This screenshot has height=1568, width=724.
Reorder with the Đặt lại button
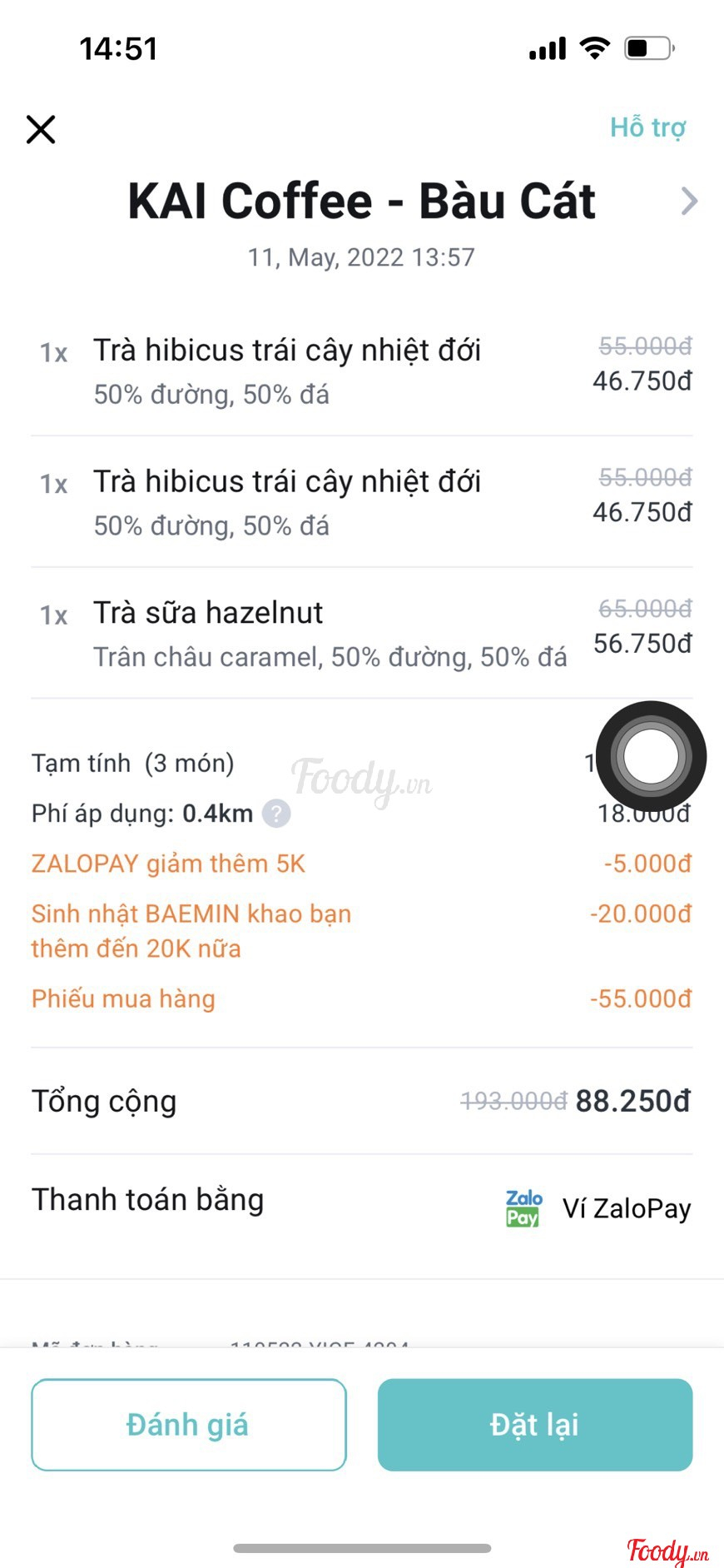[x=534, y=1425]
